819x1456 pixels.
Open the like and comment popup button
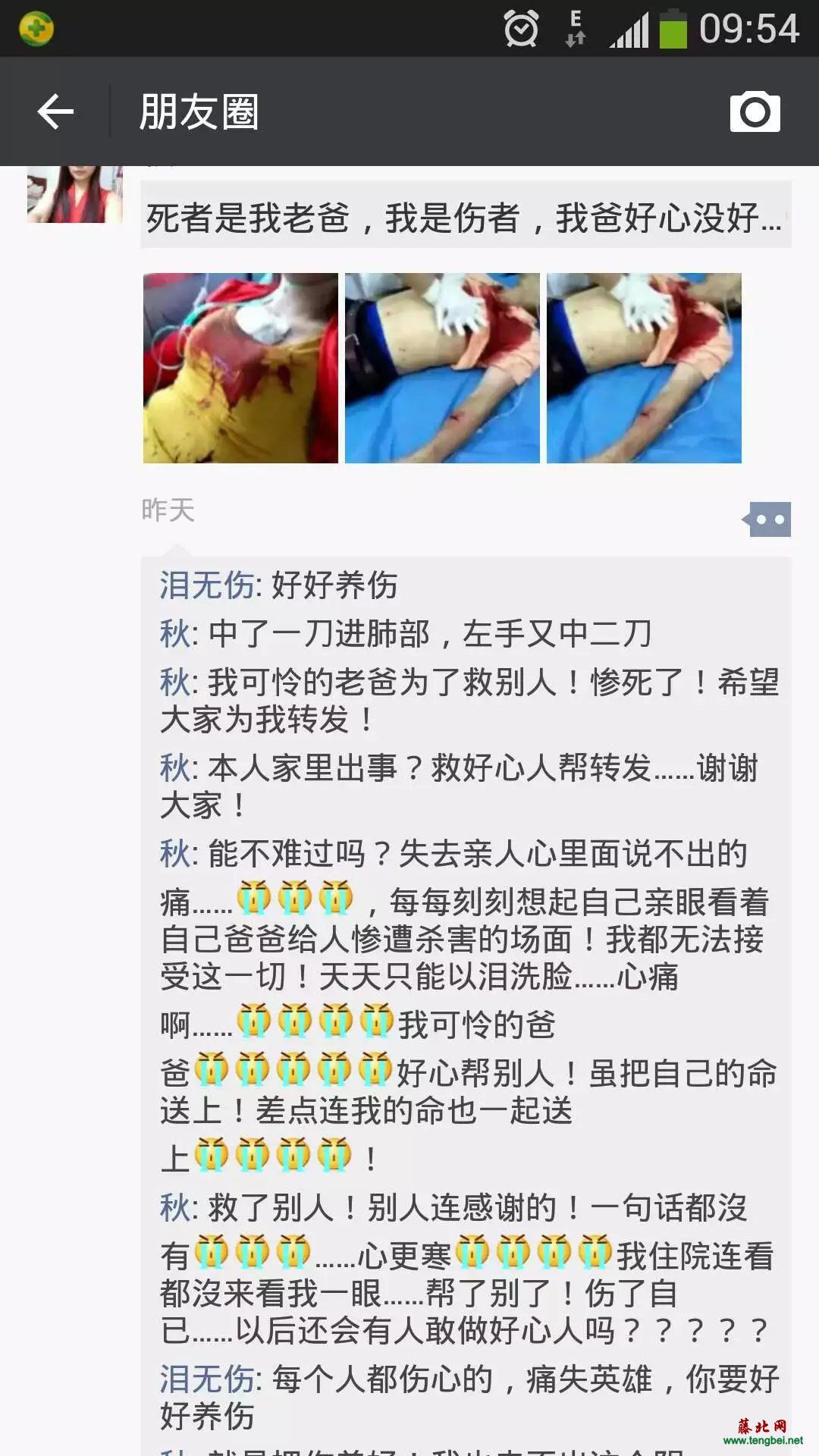click(x=767, y=519)
